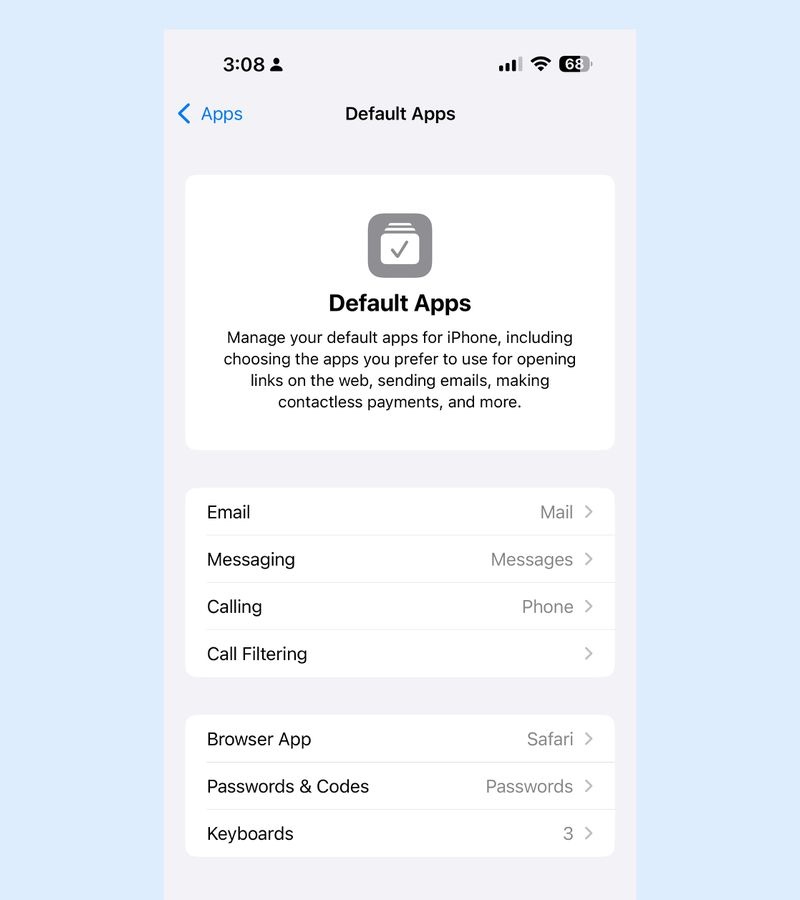
Task: Choose the default Browser App
Action: pyautogui.click(x=400, y=739)
